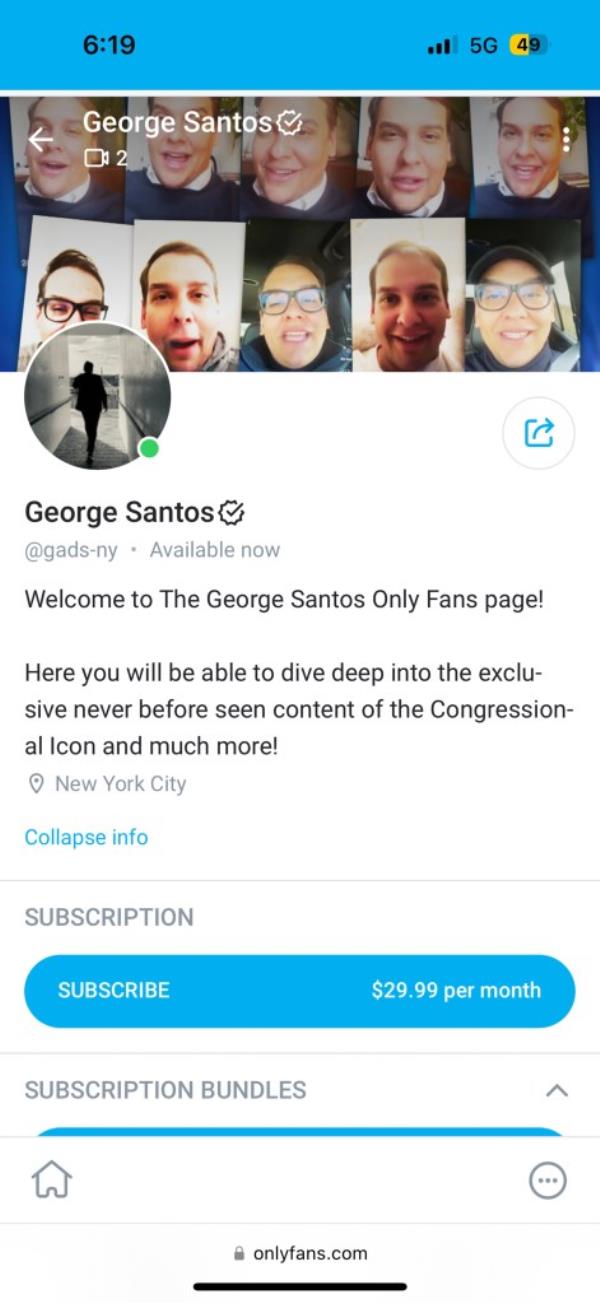Image resolution: width=600 pixels, height=1303 pixels.
Task: Go to the home feed
Action: [x=52, y=1181]
